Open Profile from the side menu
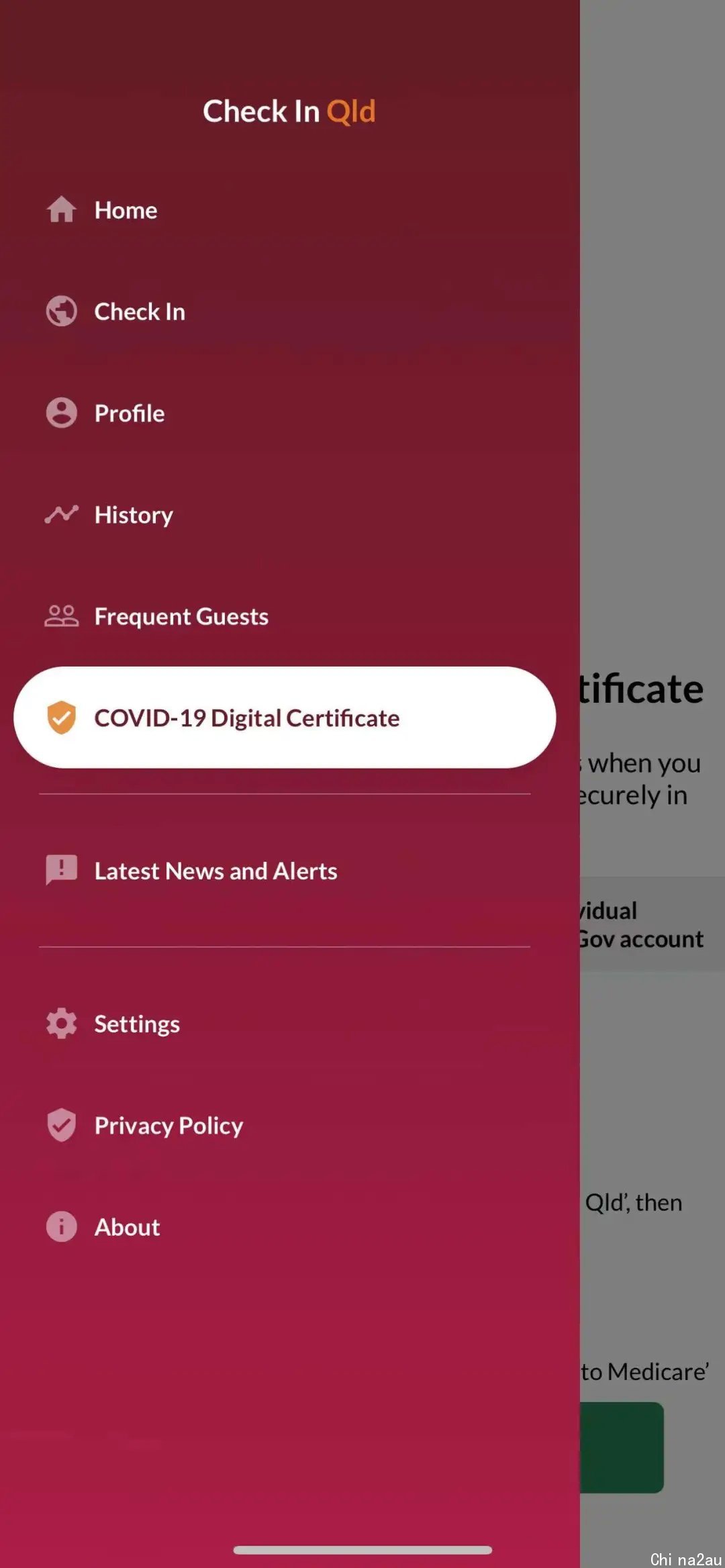The width and height of the screenshot is (725, 1568). click(x=129, y=413)
